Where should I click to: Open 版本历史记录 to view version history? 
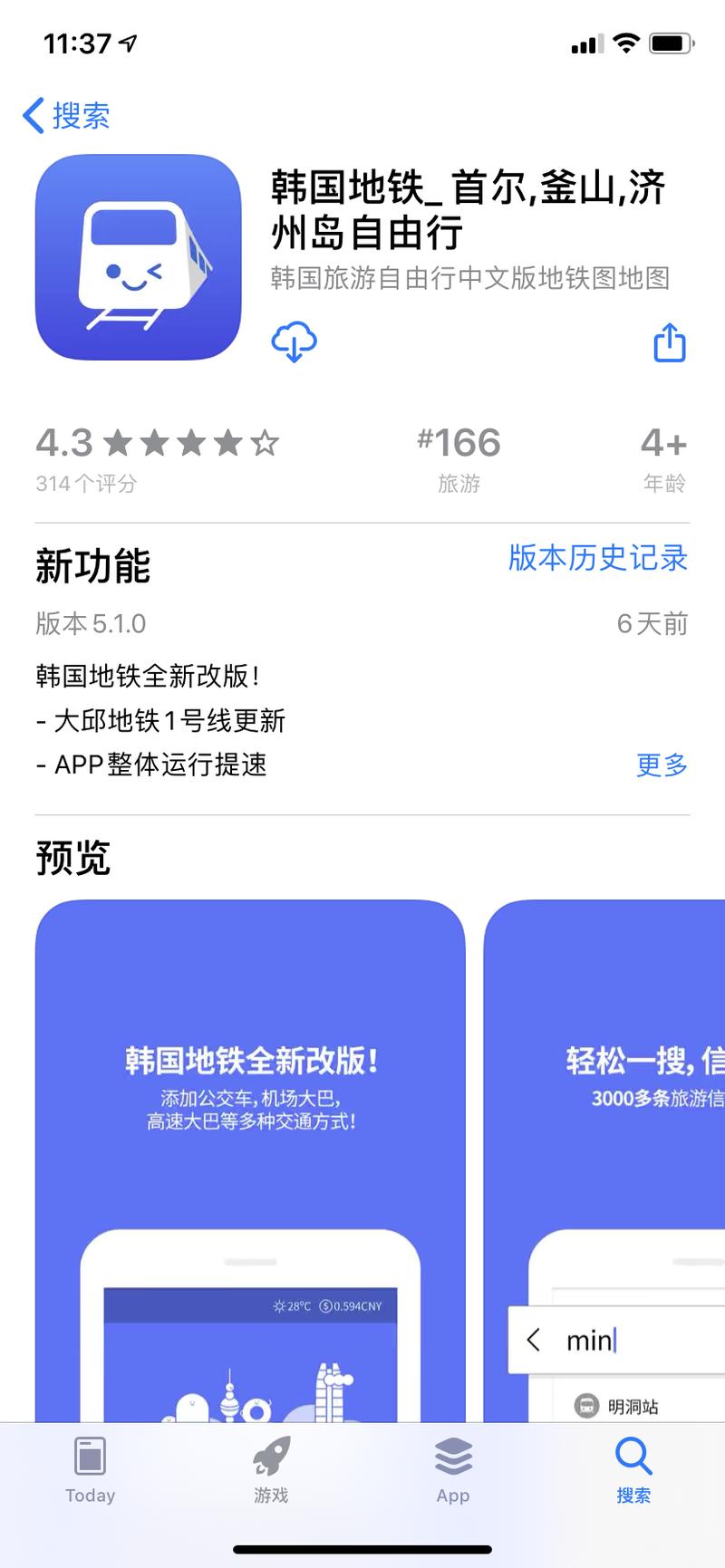(598, 559)
